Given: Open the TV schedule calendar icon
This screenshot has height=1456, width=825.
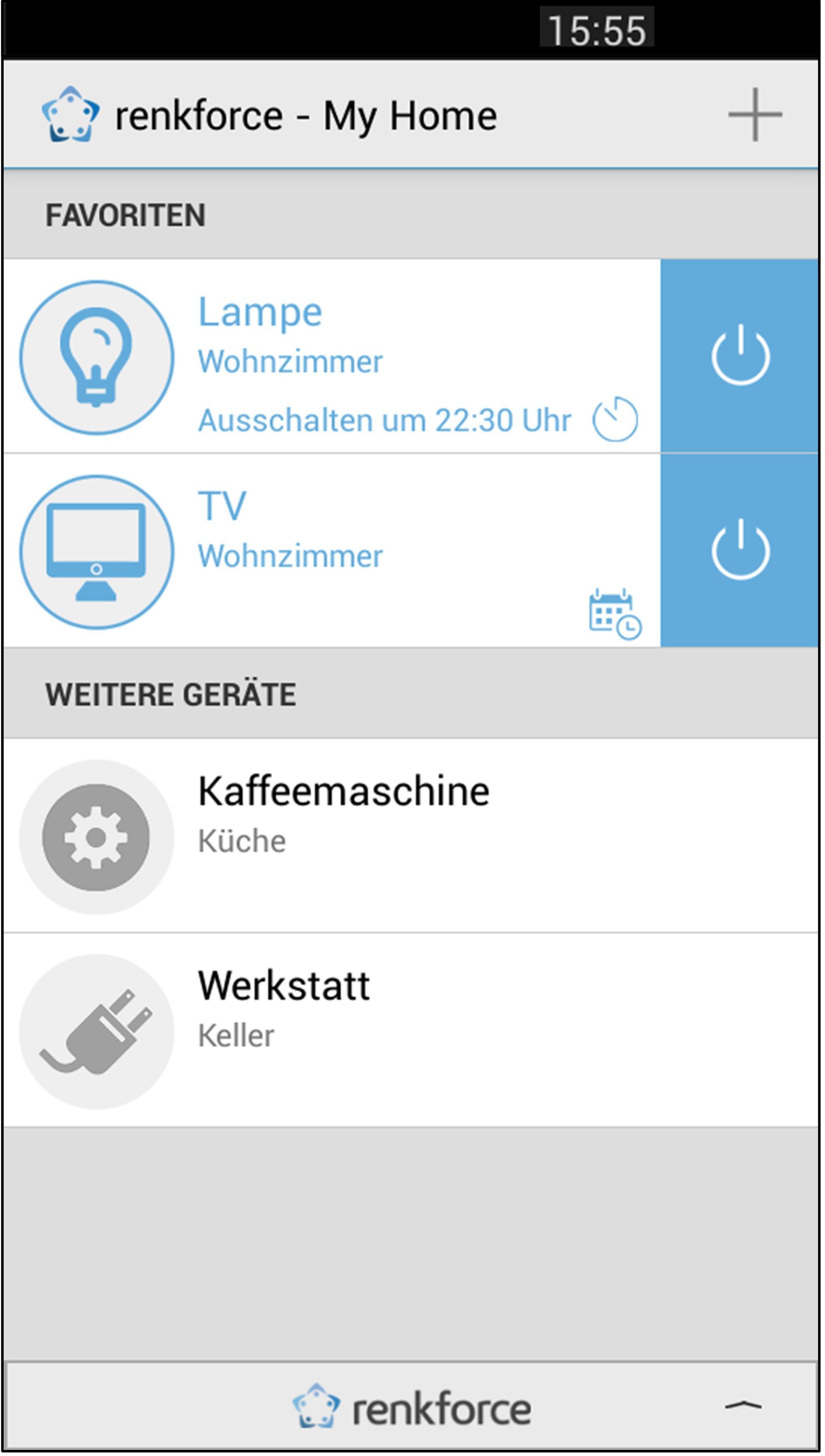Looking at the screenshot, I should (615, 614).
